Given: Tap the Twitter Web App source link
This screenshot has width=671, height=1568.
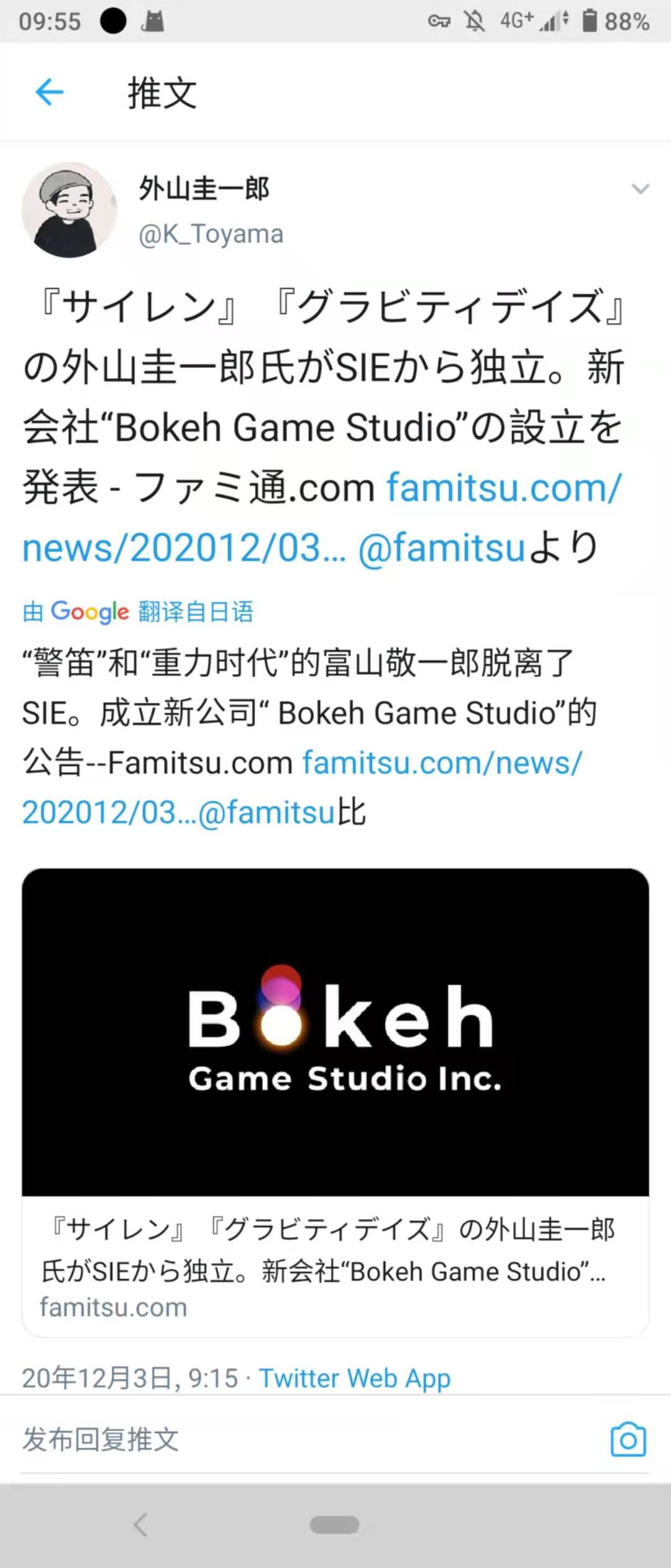Looking at the screenshot, I should (x=354, y=1378).
